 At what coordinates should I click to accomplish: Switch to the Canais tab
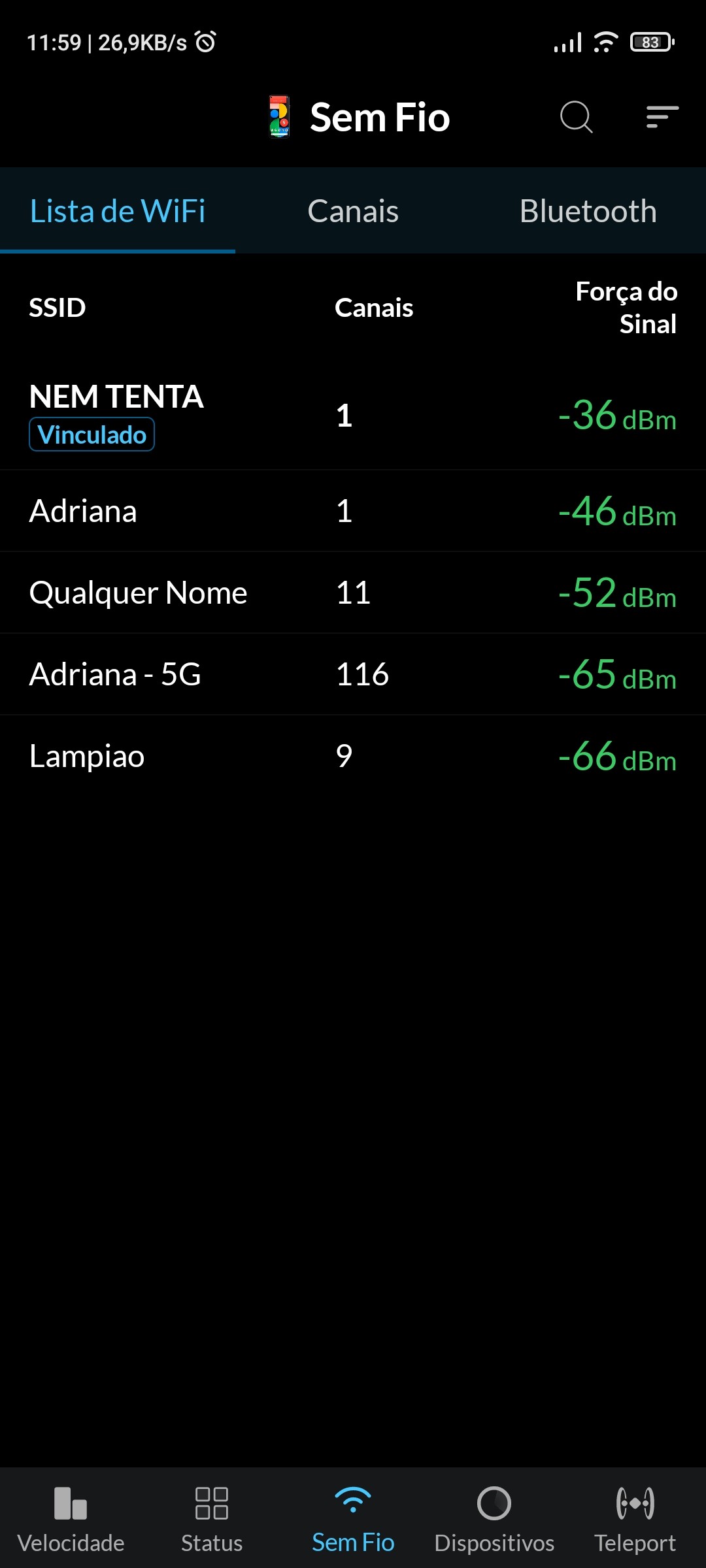click(x=353, y=211)
